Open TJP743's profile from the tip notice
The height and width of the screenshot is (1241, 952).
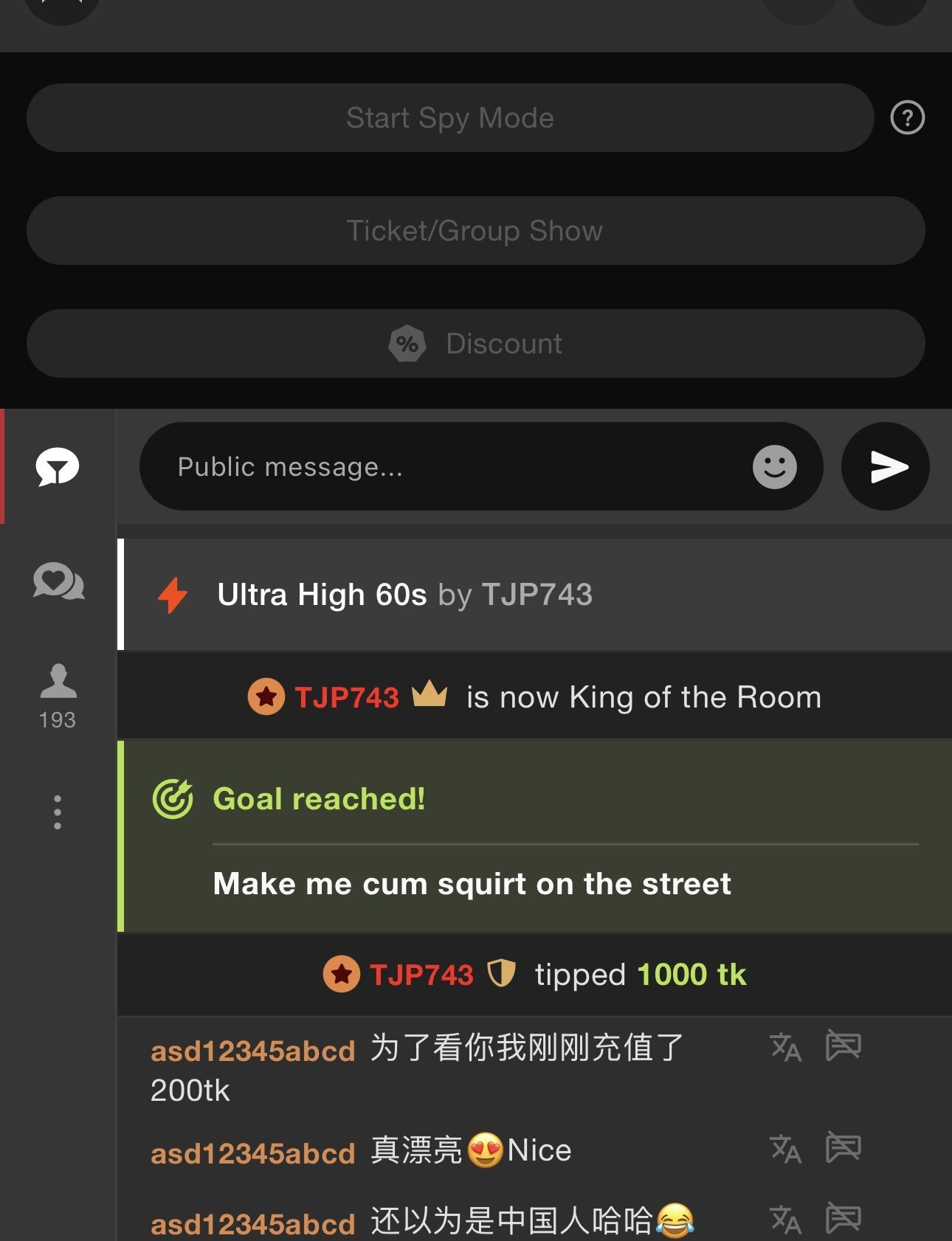[421, 975]
